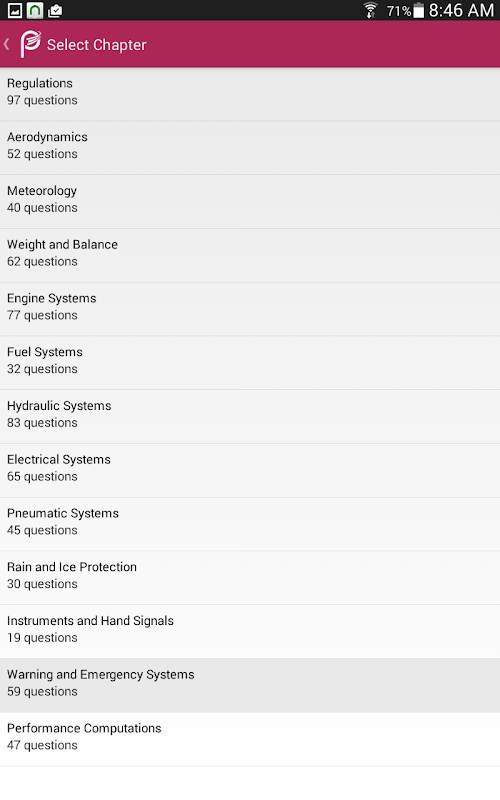The height and width of the screenshot is (800, 500).
Task: Open Pneumatic Systems chapter
Action: pos(250,524)
